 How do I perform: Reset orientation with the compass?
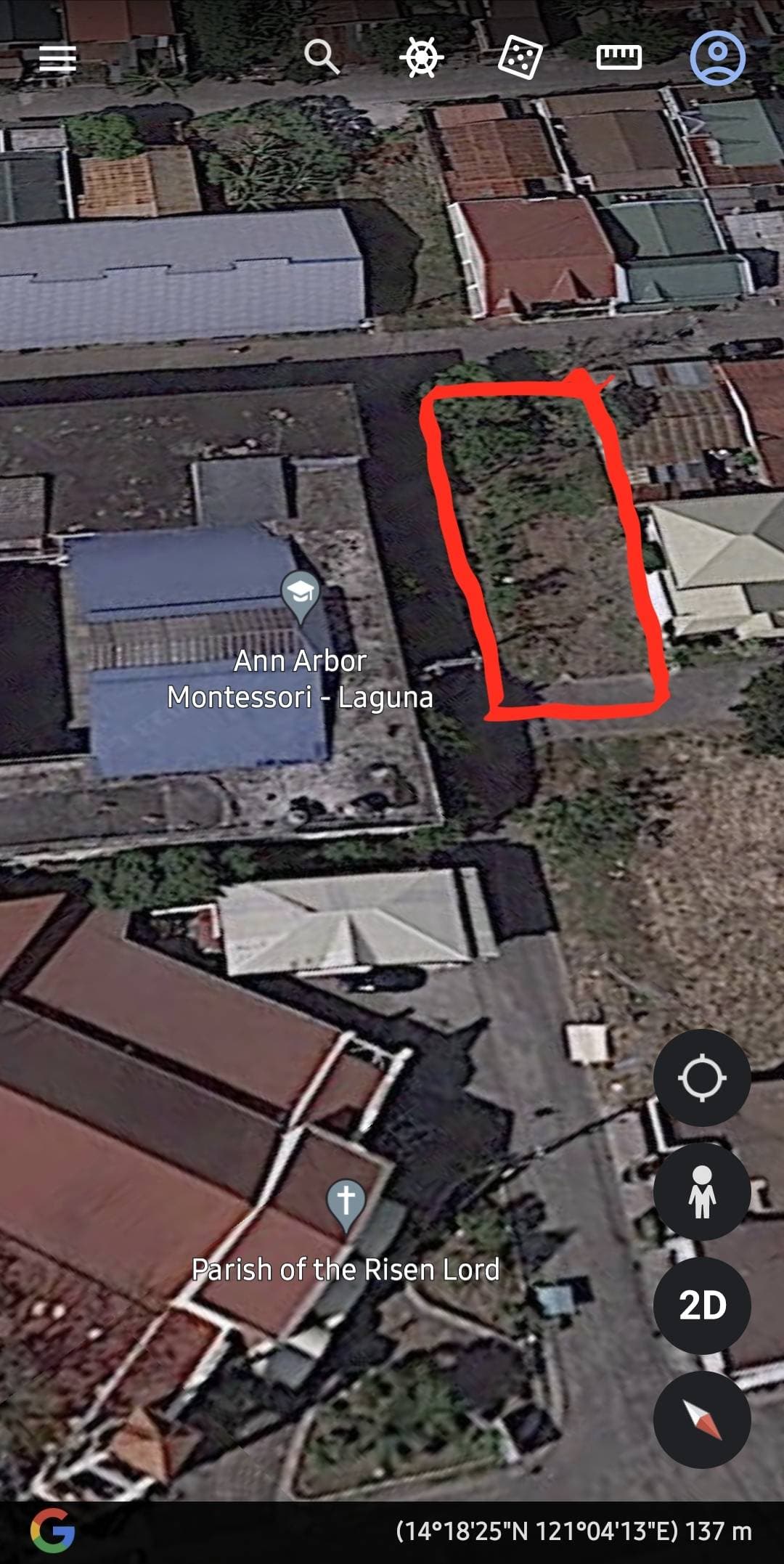point(701,1419)
